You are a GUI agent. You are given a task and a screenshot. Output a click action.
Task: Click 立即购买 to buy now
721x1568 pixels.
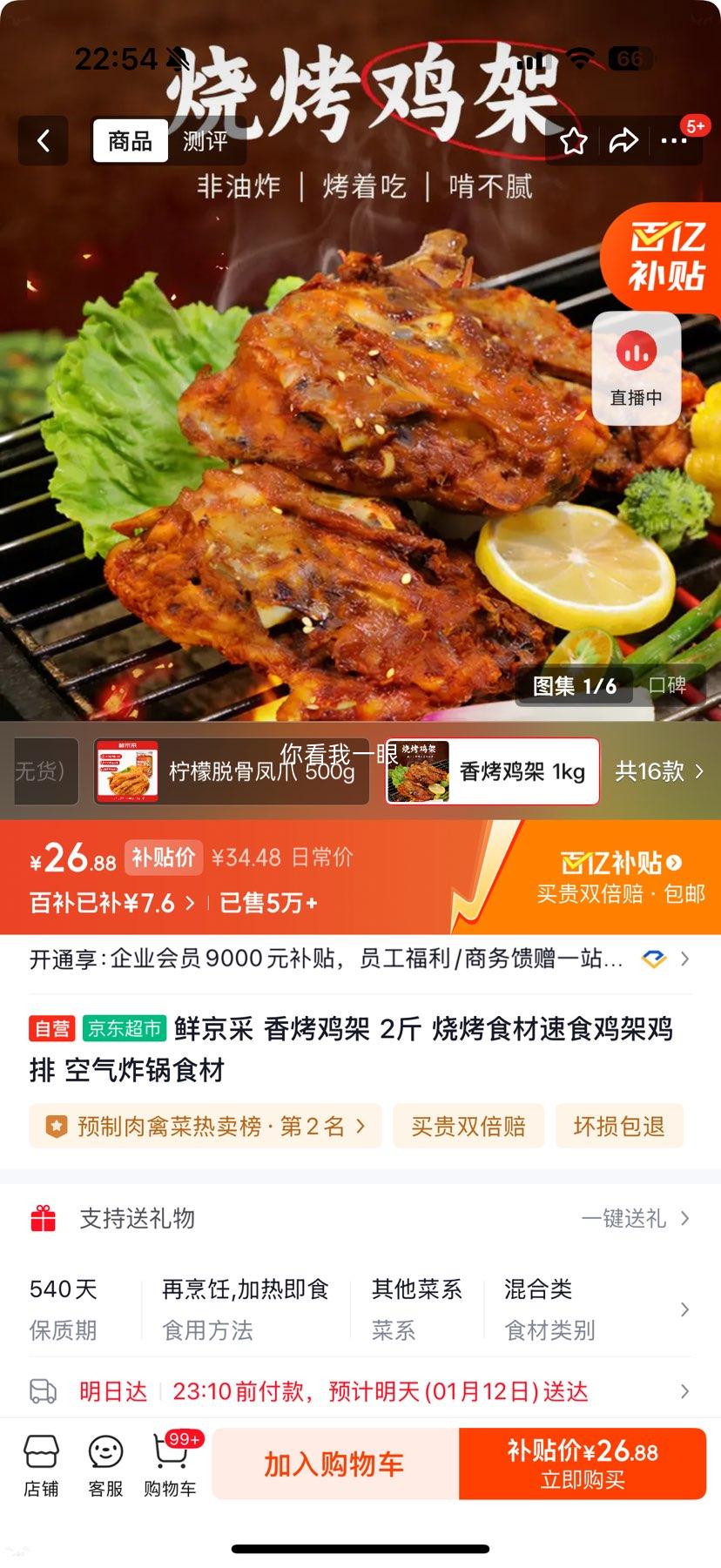582,1463
